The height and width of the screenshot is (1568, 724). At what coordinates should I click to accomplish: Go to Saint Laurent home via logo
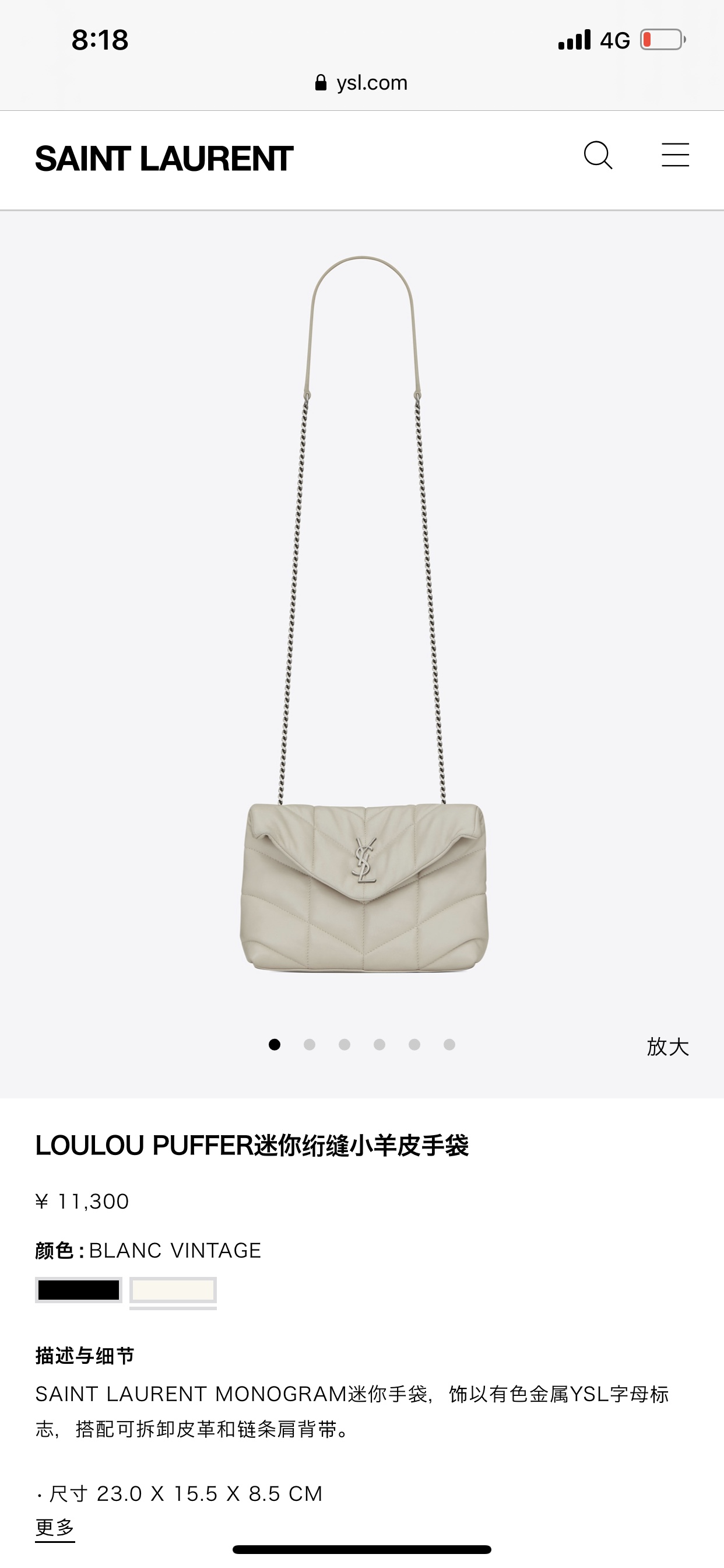164,159
